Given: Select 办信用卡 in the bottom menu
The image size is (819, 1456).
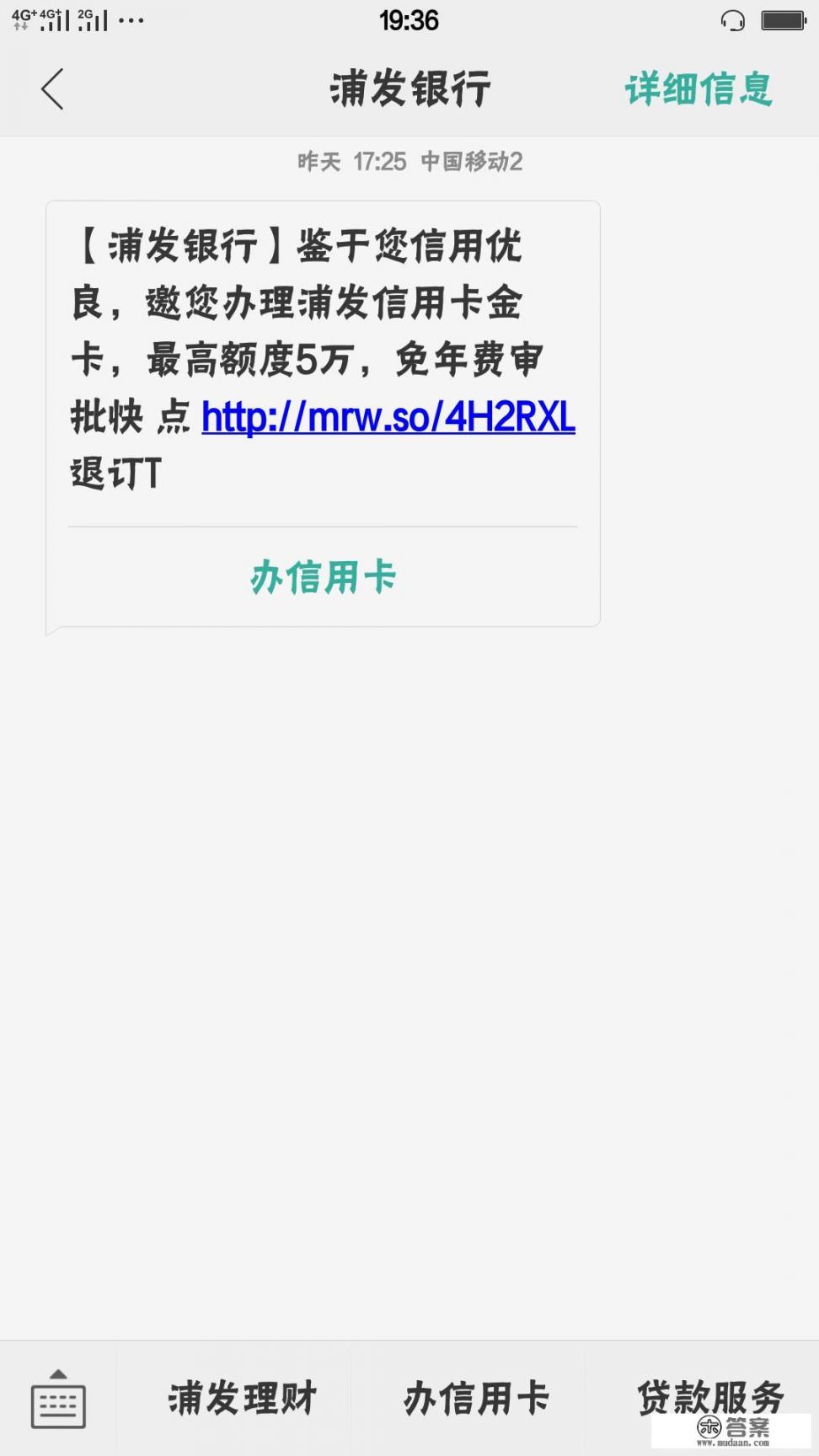Looking at the screenshot, I should (x=474, y=1397).
